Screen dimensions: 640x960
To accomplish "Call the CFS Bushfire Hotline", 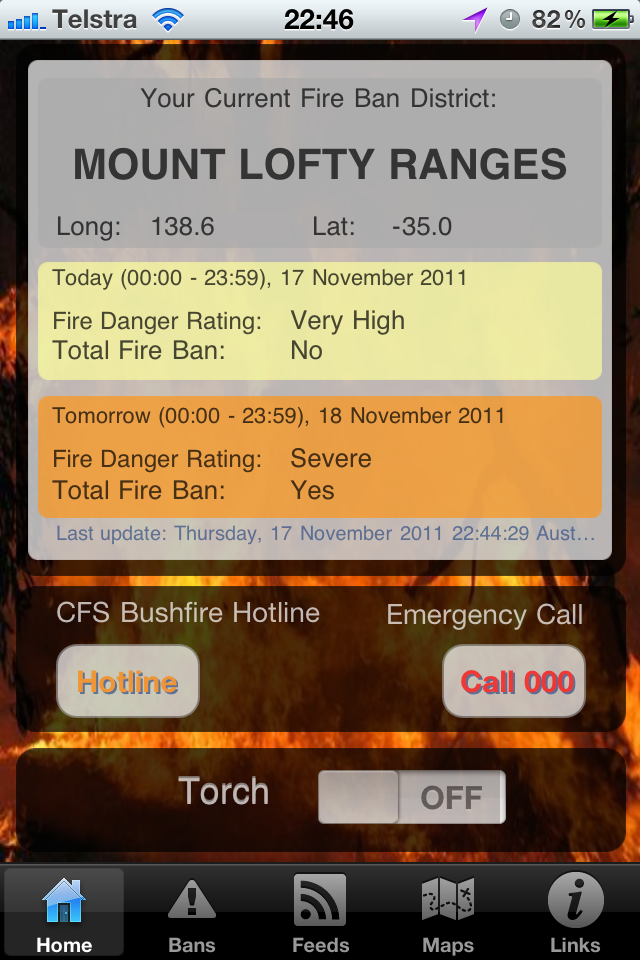I will (x=128, y=681).
